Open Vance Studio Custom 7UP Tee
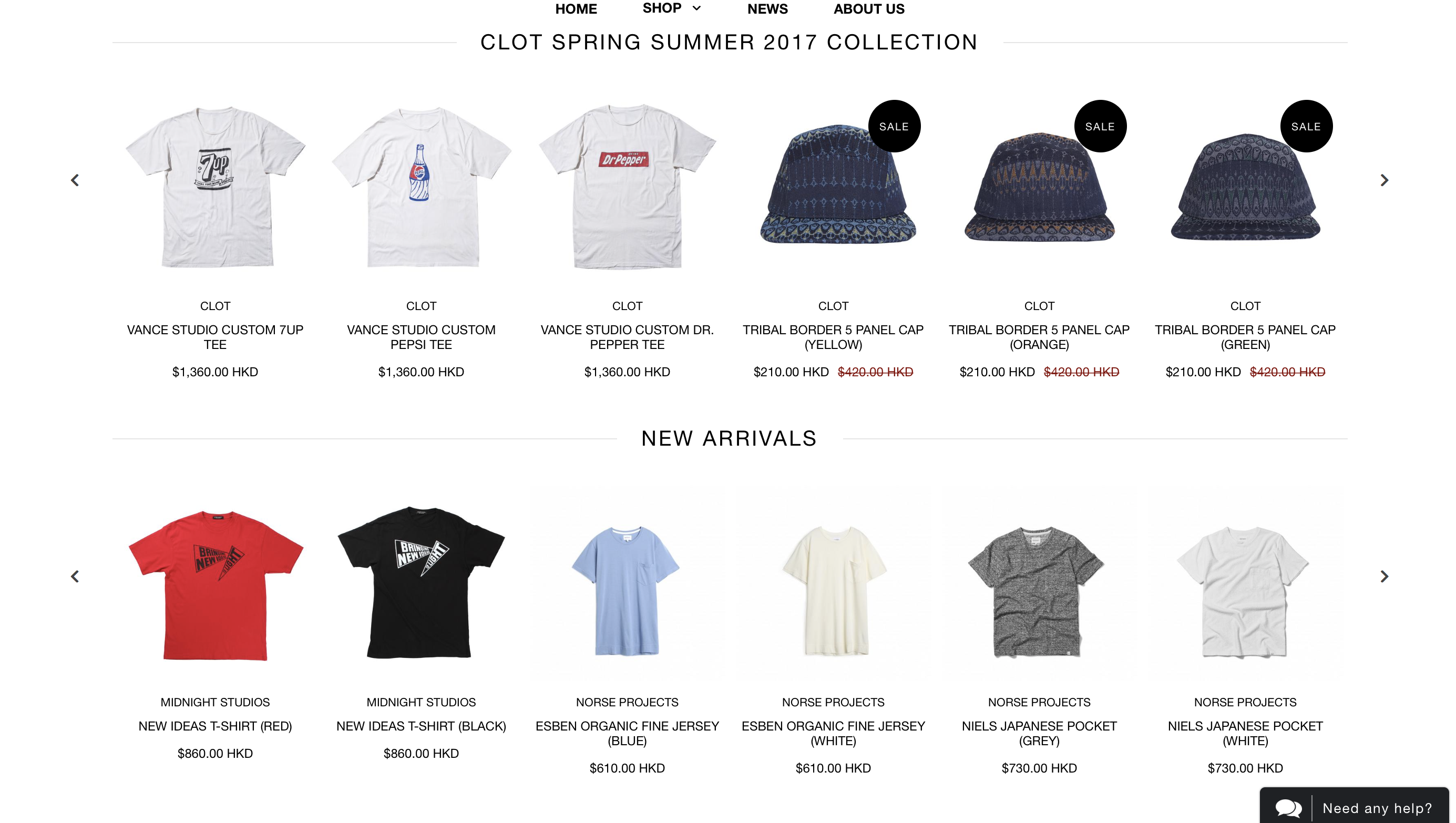Screen dimensions: 1456x823 pyautogui.click(x=216, y=187)
